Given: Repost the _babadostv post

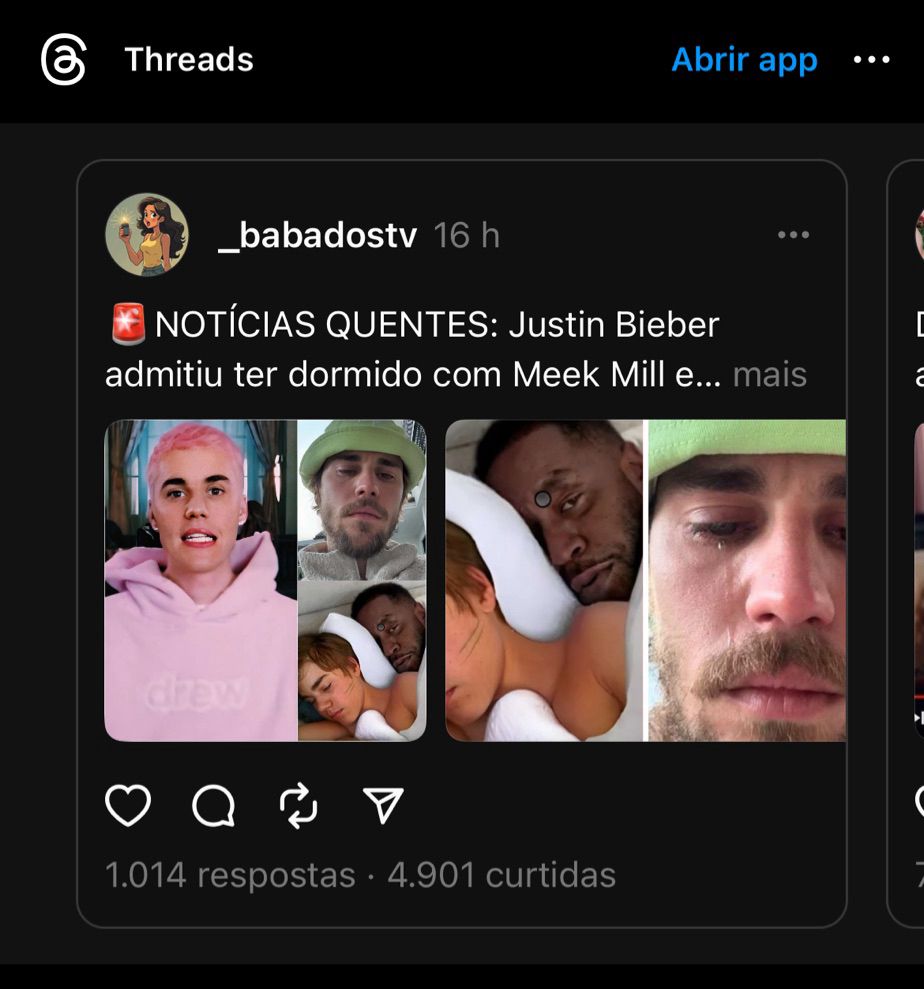Looking at the screenshot, I should [x=298, y=805].
